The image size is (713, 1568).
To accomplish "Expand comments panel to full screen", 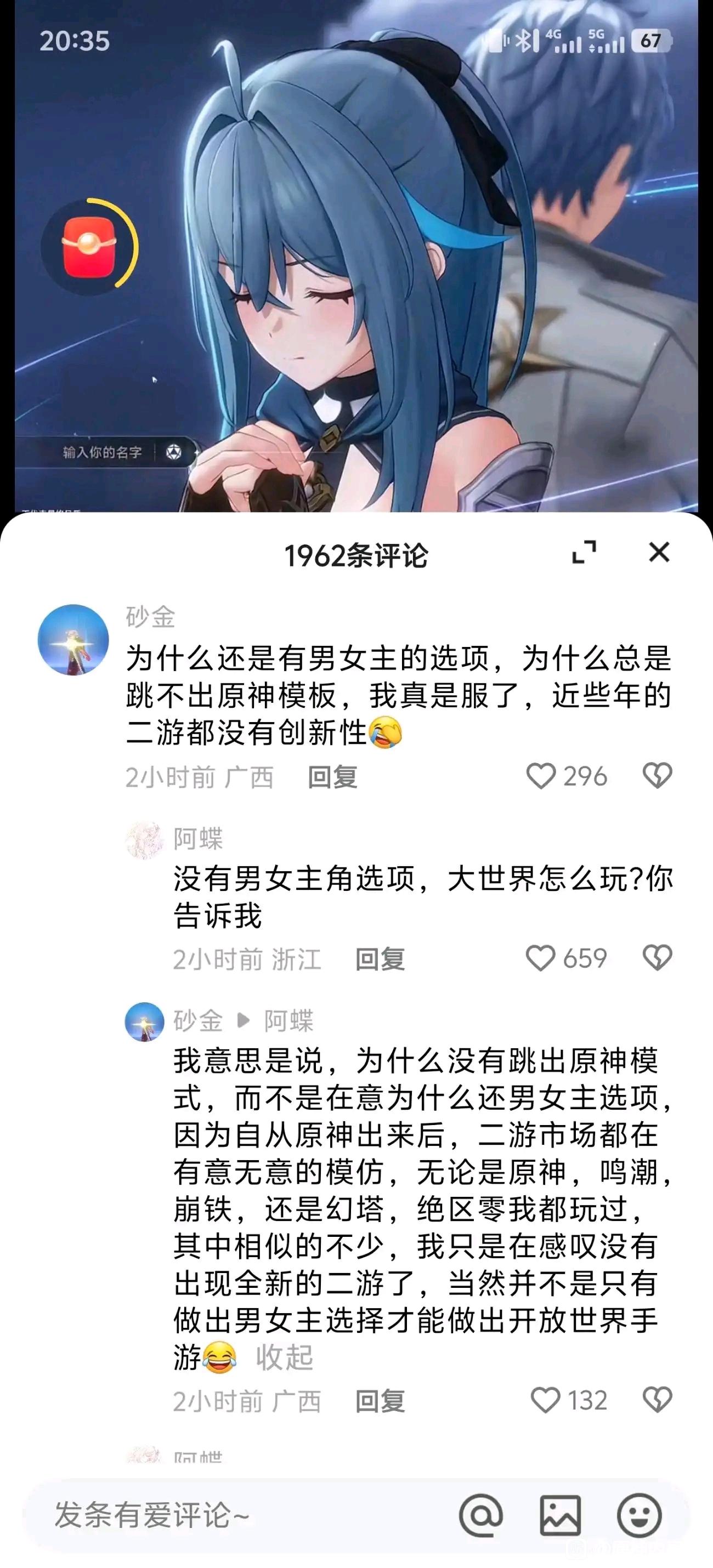I will tap(584, 552).
